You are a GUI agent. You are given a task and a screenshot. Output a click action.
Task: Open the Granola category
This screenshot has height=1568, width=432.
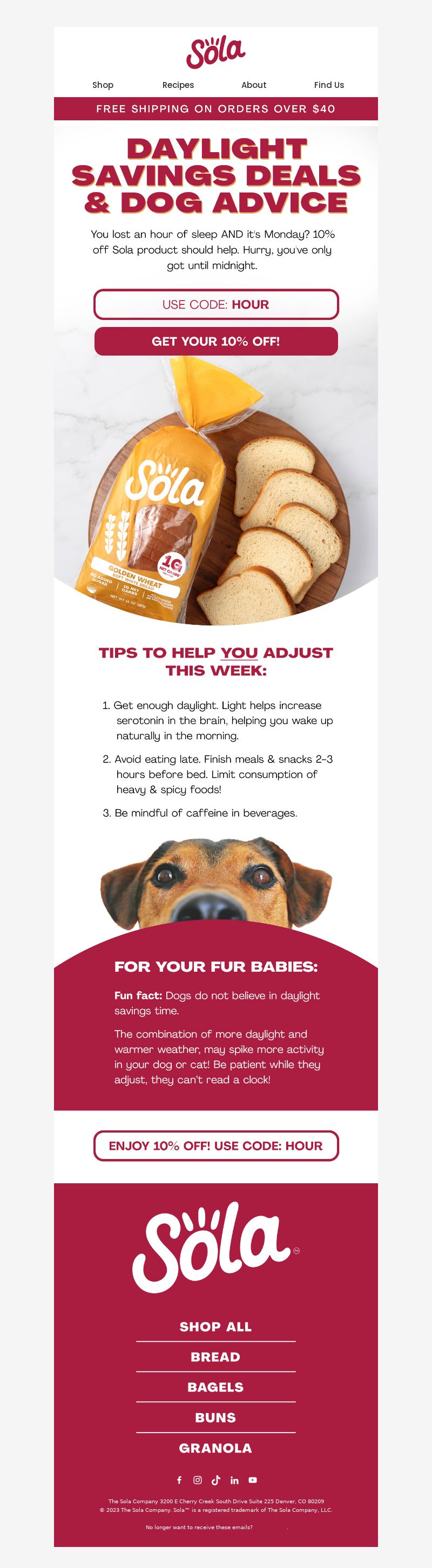[215, 1448]
